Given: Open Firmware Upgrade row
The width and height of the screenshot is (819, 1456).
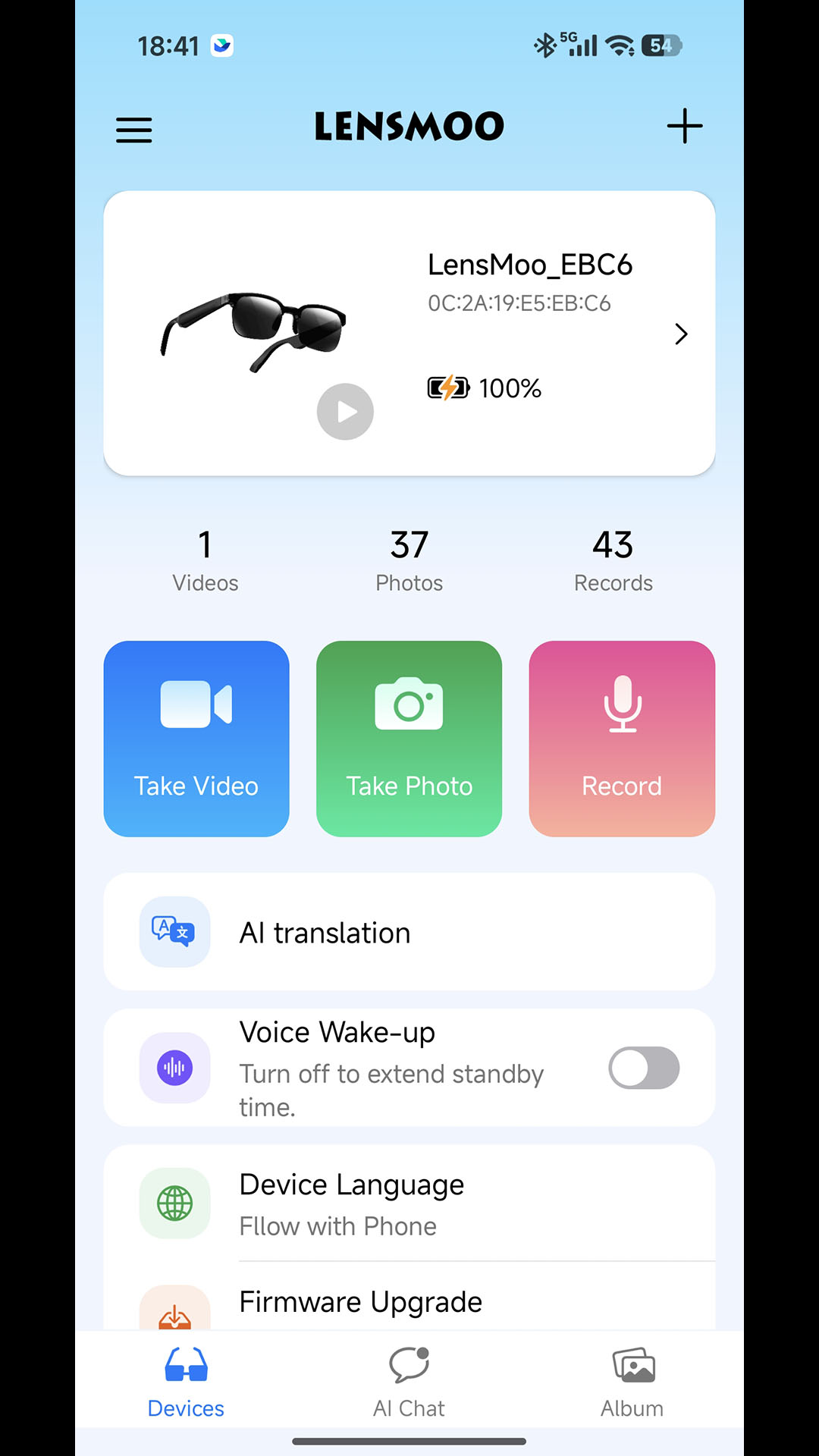Looking at the screenshot, I should click(x=409, y=1303).
